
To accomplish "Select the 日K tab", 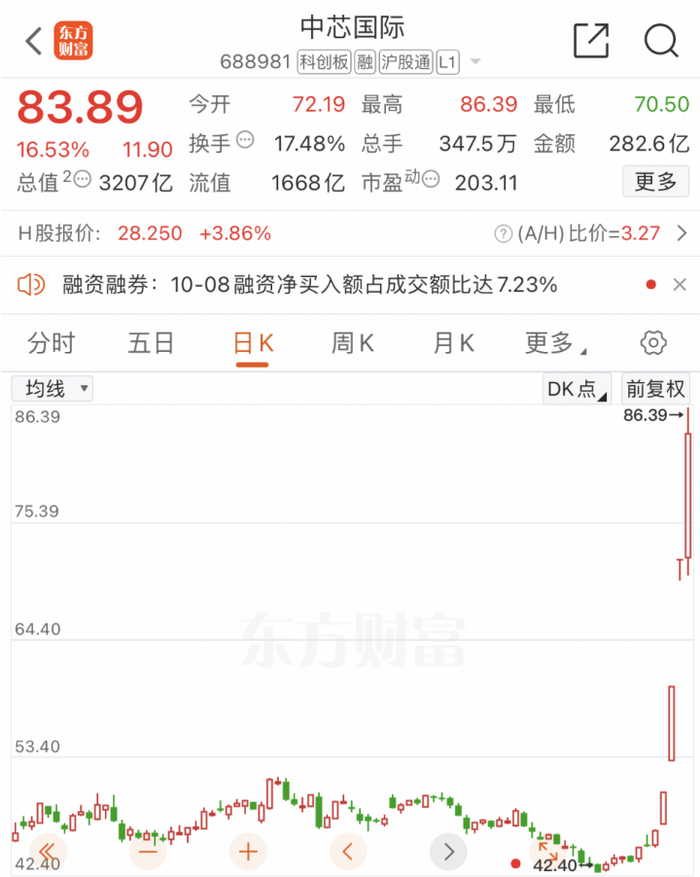I will (252, 344).
